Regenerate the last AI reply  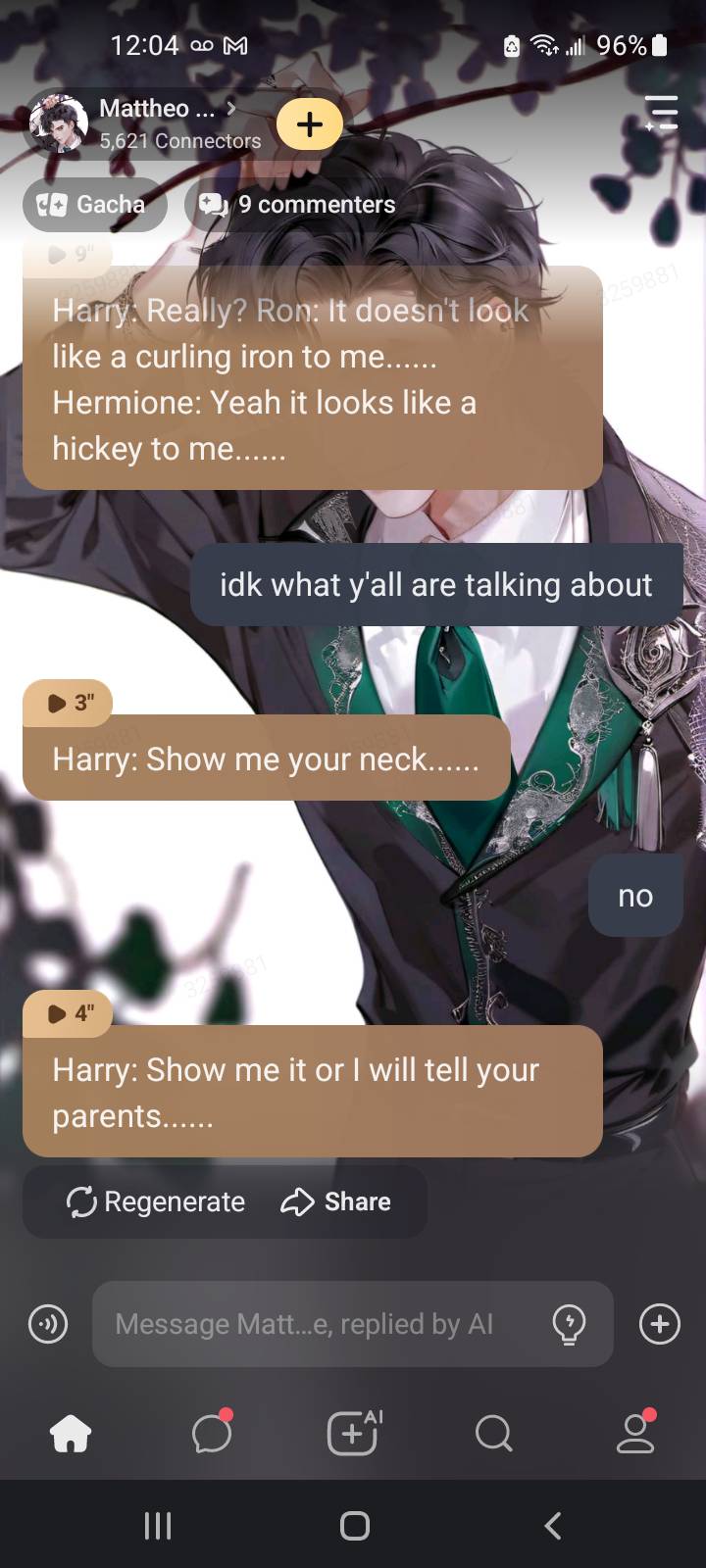tap(156, 1201)
